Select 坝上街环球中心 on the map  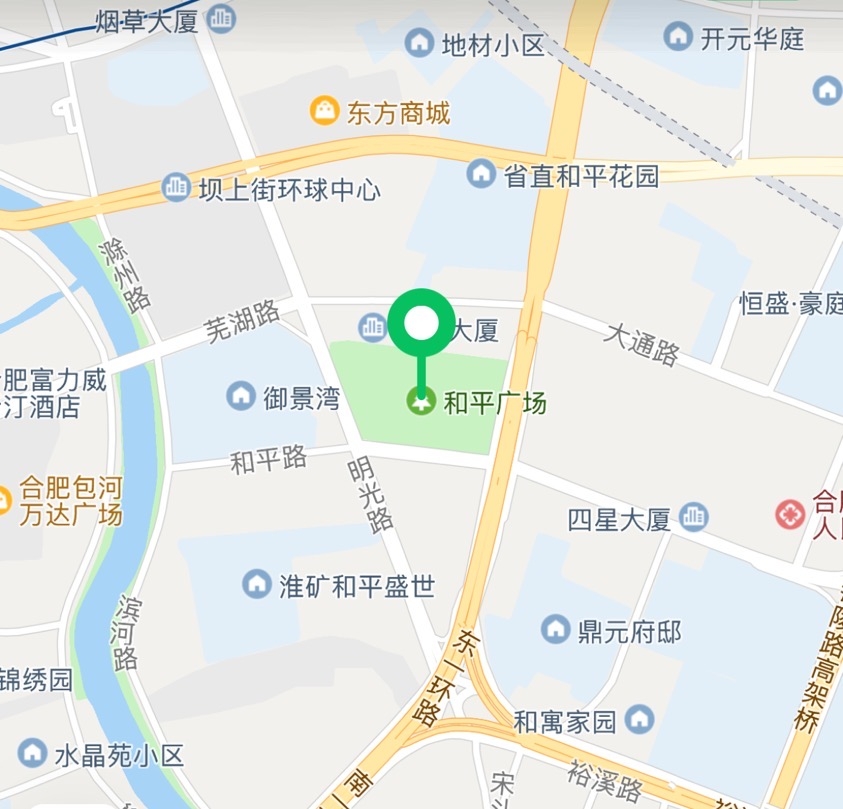pyautogui.click(x=177, y=186)
